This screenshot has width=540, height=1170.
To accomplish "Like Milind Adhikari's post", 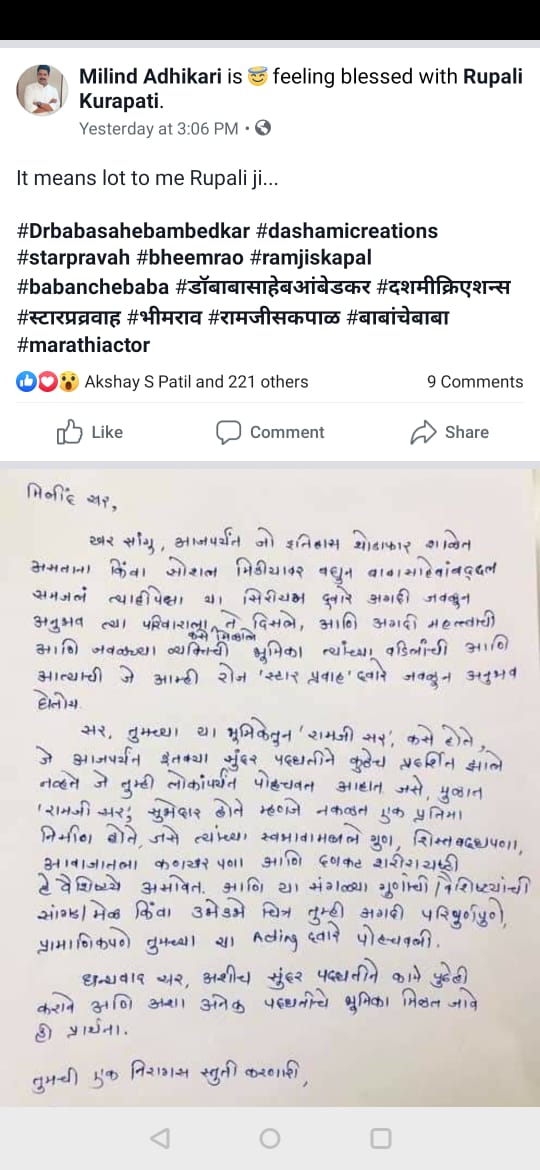I will pyautogui.click(x=90, y=432).
